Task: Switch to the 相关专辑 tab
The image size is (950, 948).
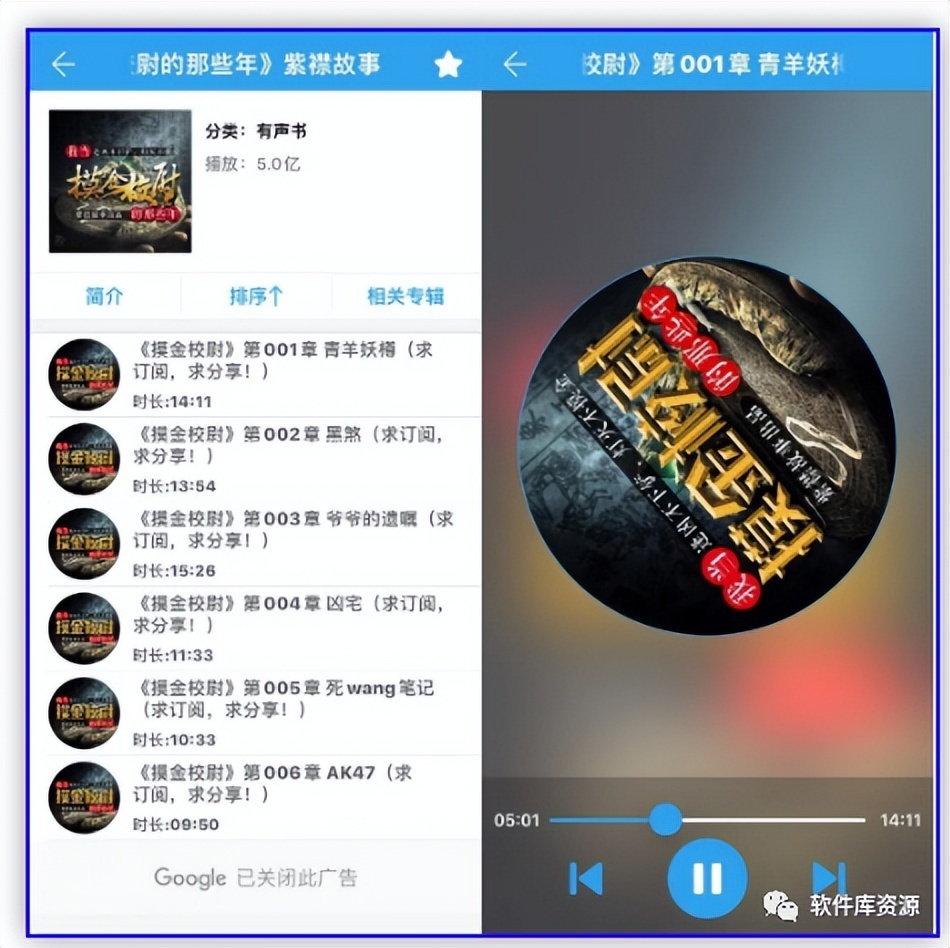Action: (x=405, y=296)
